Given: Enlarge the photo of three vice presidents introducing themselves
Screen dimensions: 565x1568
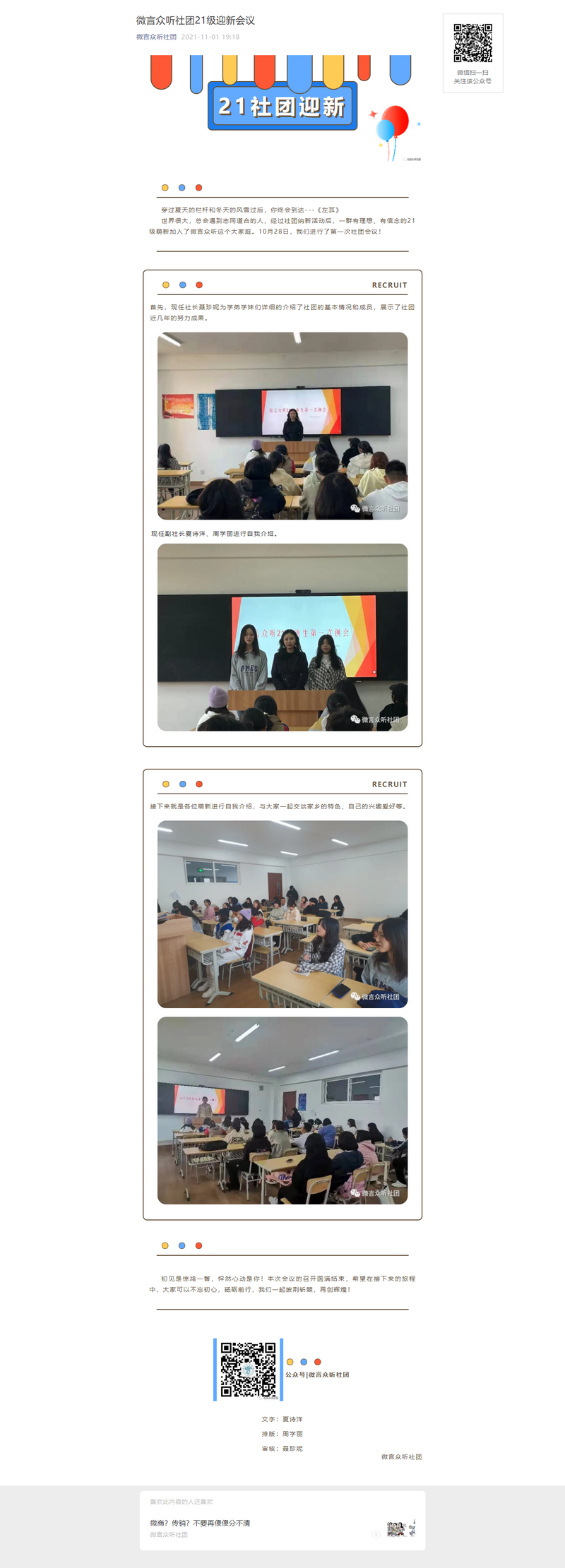Looking at the screenshot, I should click(282, 637).
